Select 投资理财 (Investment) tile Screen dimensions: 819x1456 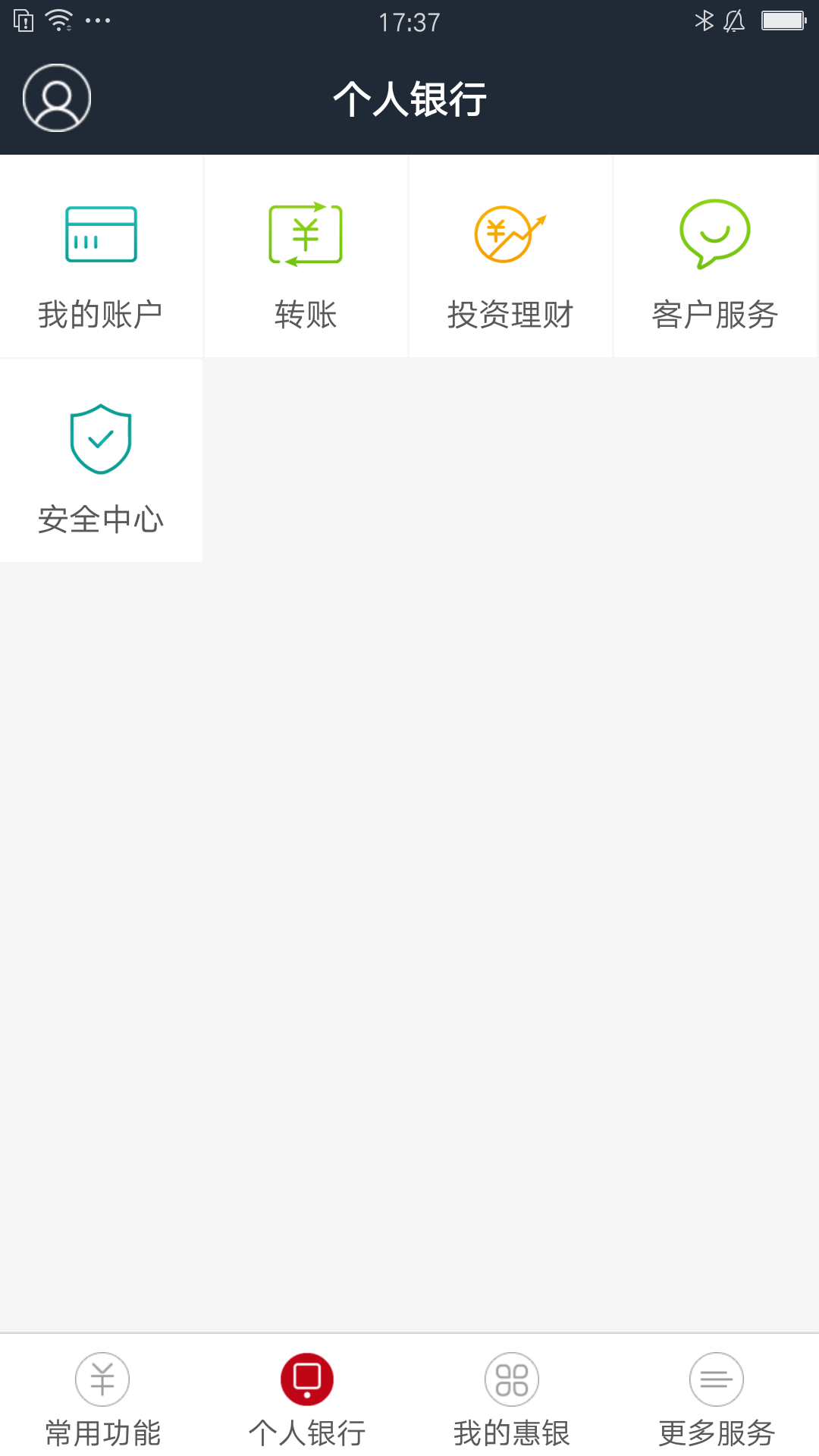pyautogui.click(x=510, y=257)
